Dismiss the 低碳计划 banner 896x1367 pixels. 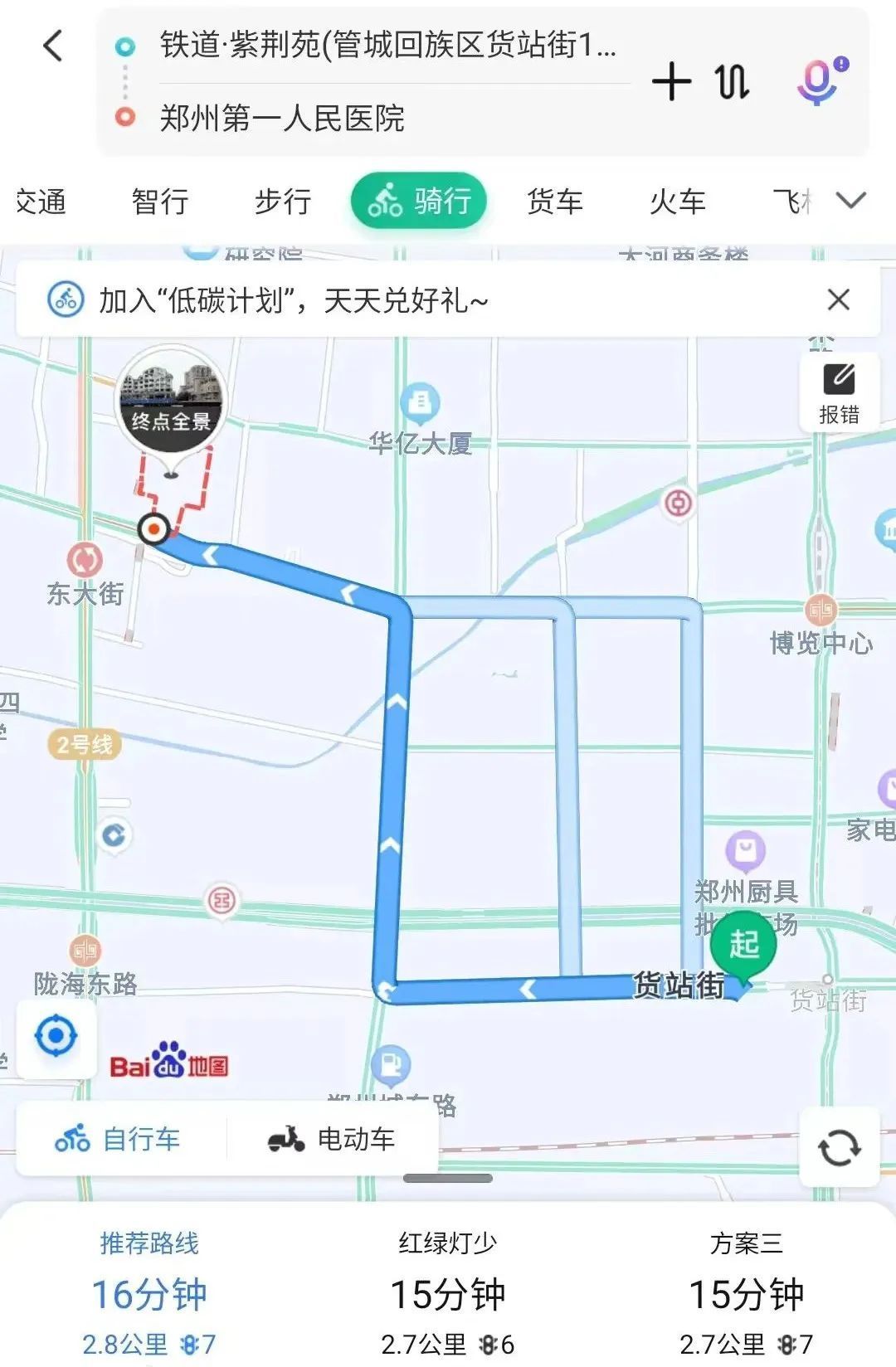(839, 300)
